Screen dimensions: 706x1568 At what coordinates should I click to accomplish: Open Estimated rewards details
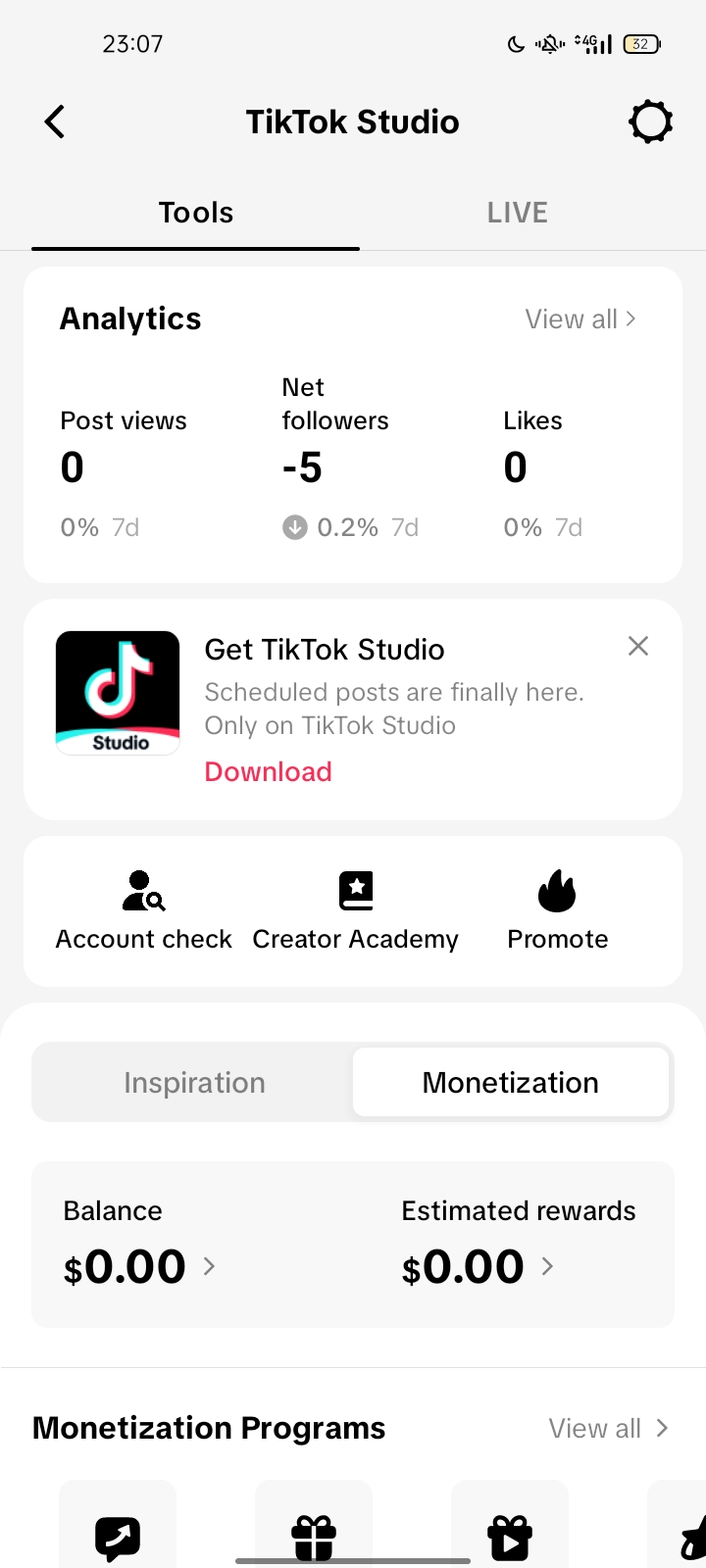[x=478, y=1266]
